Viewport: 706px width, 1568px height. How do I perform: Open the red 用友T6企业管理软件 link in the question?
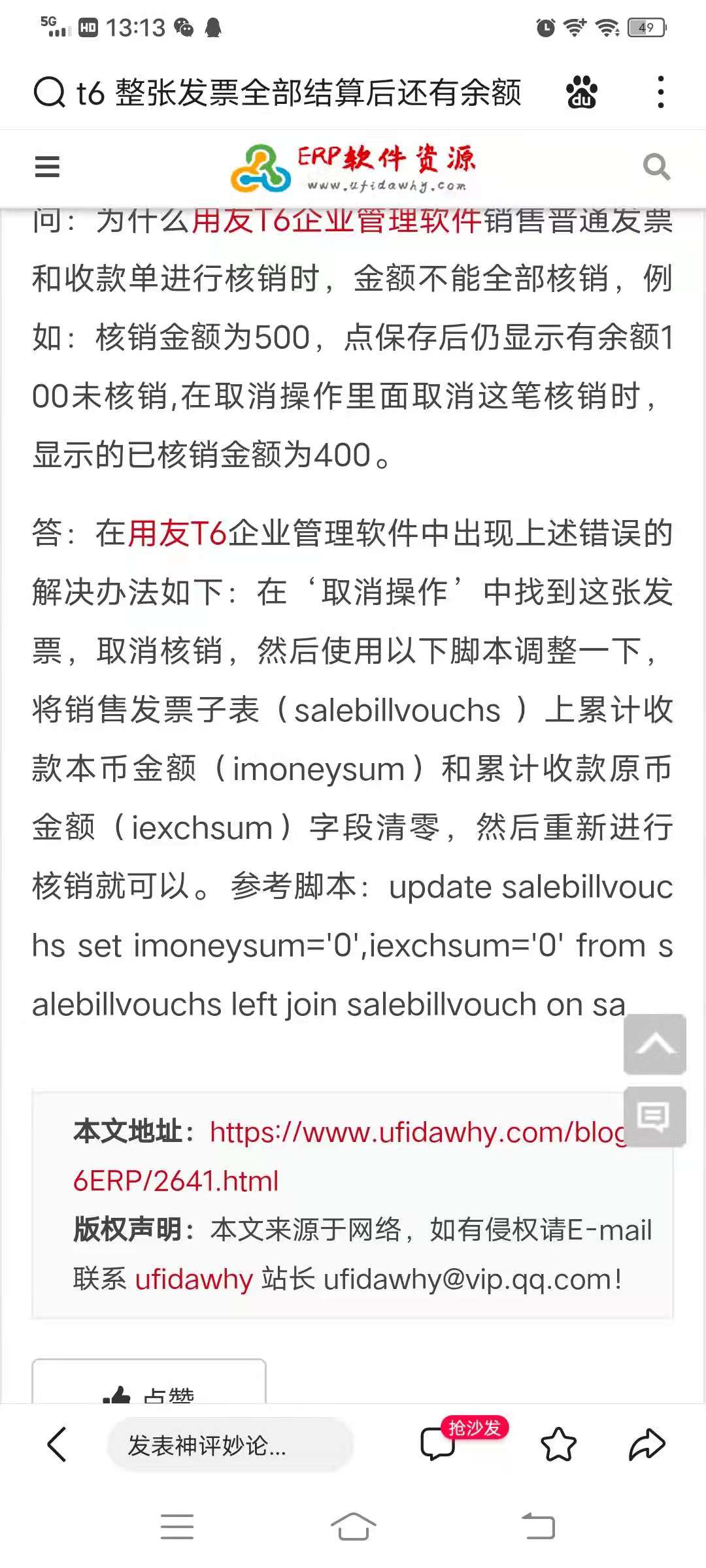[337, 221]
